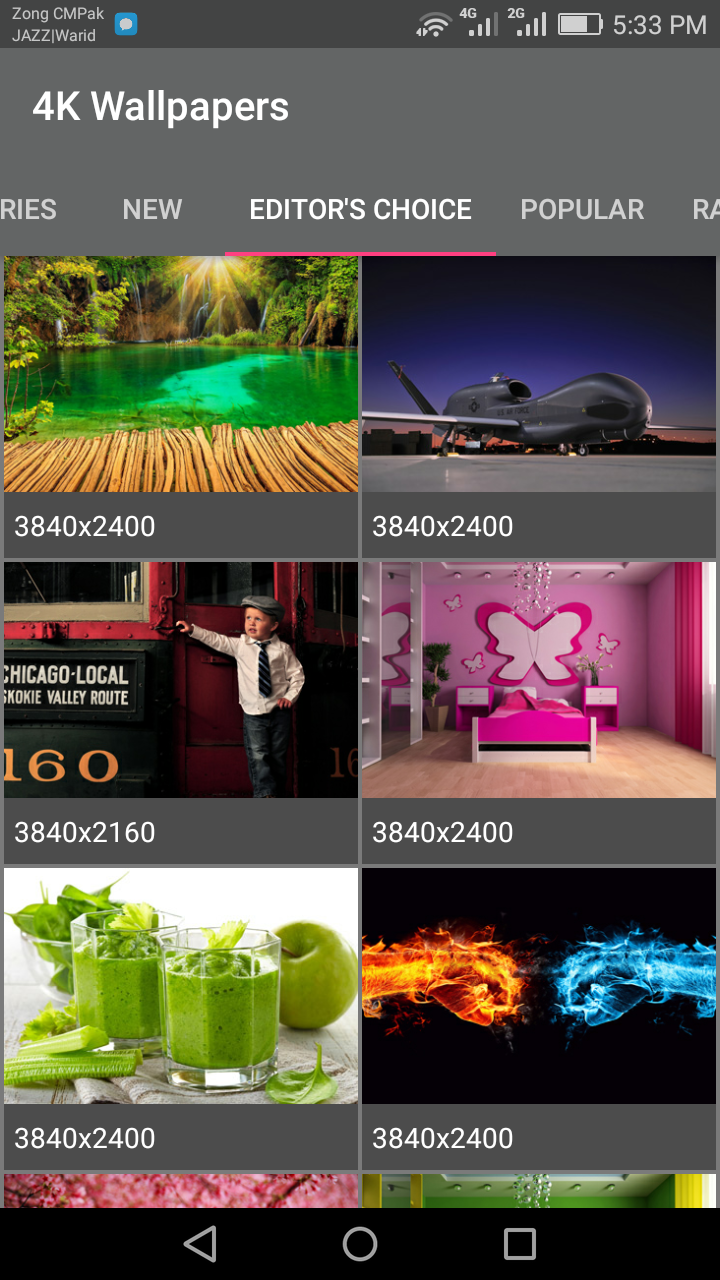Select the EDITOR'S CHOICE tab

[360, 210]
